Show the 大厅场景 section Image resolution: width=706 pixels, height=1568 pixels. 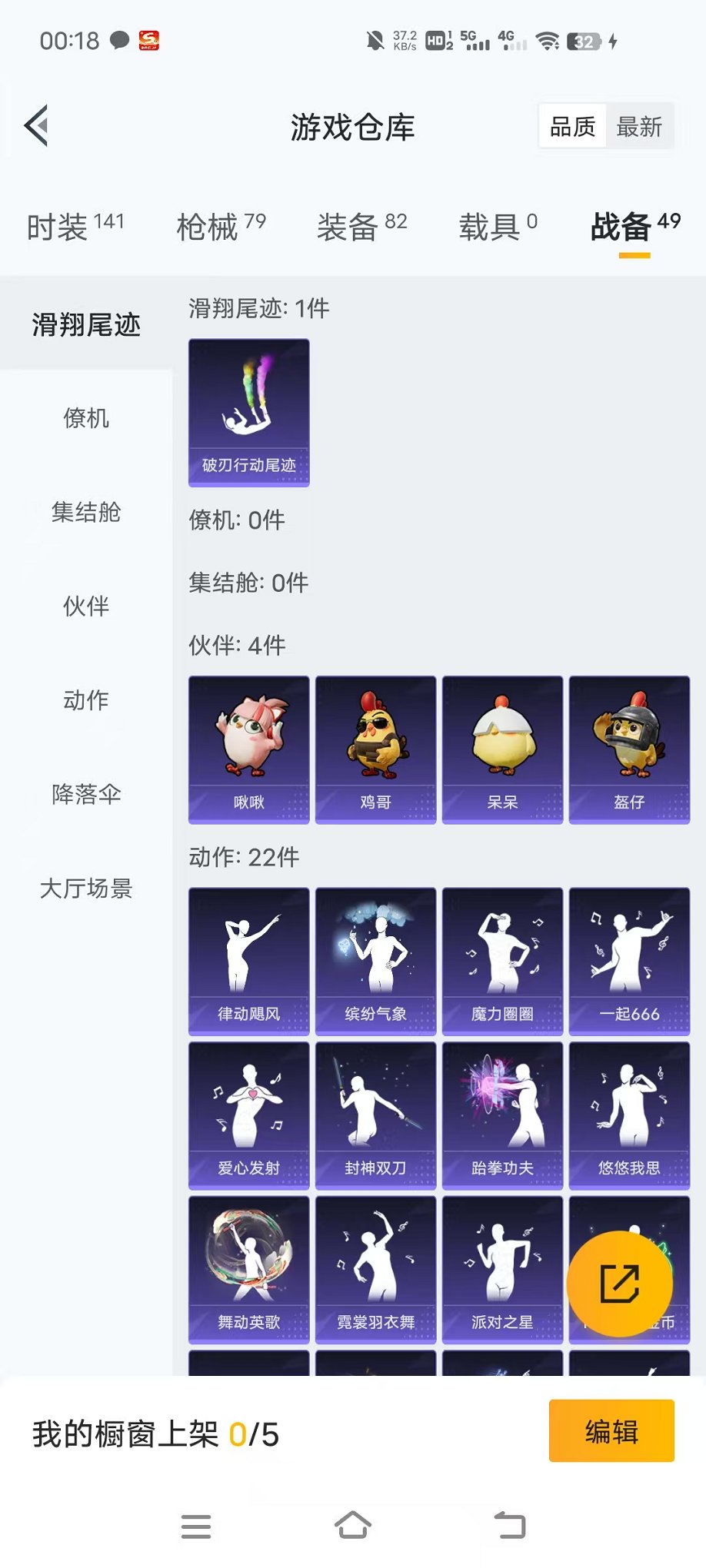86,889
